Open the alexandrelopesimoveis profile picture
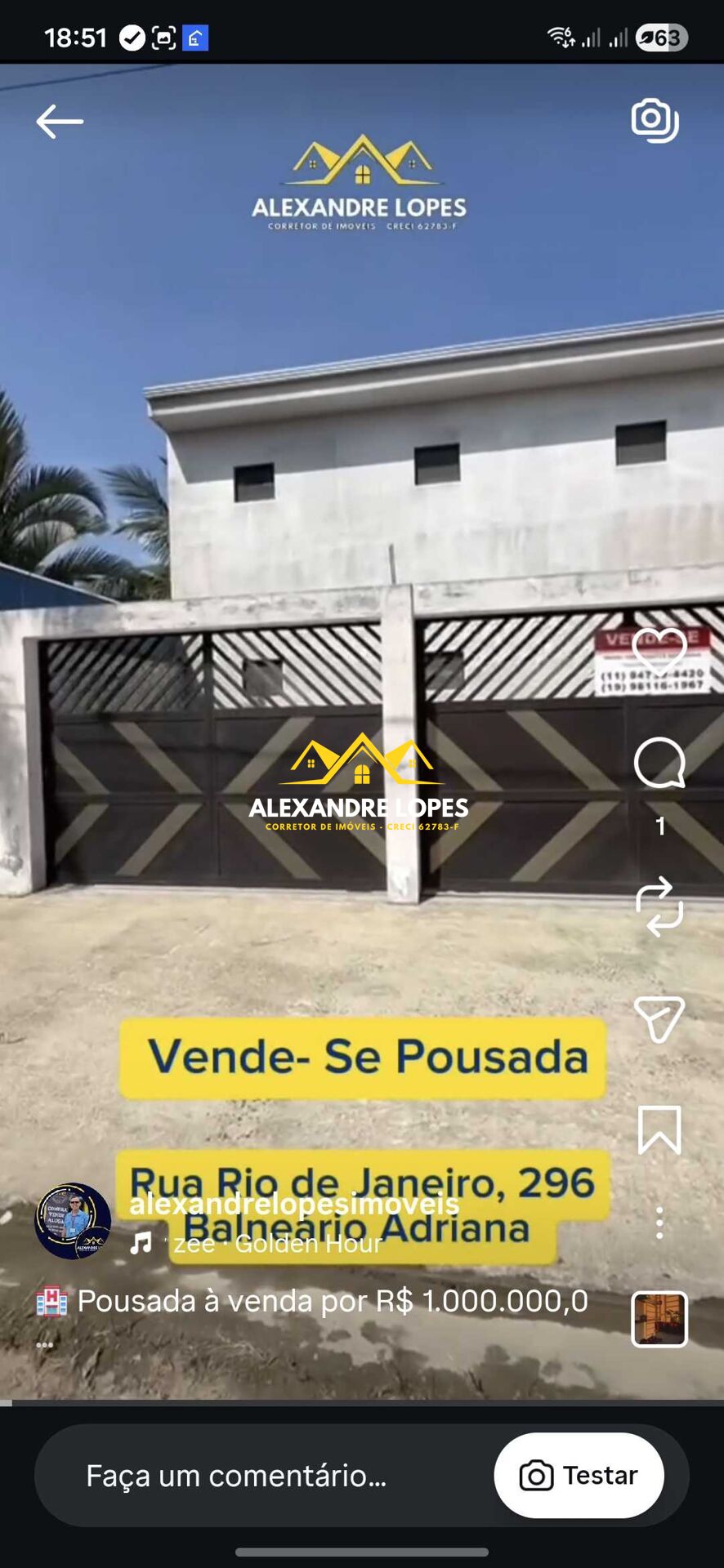 click(x=73, y=1221)
